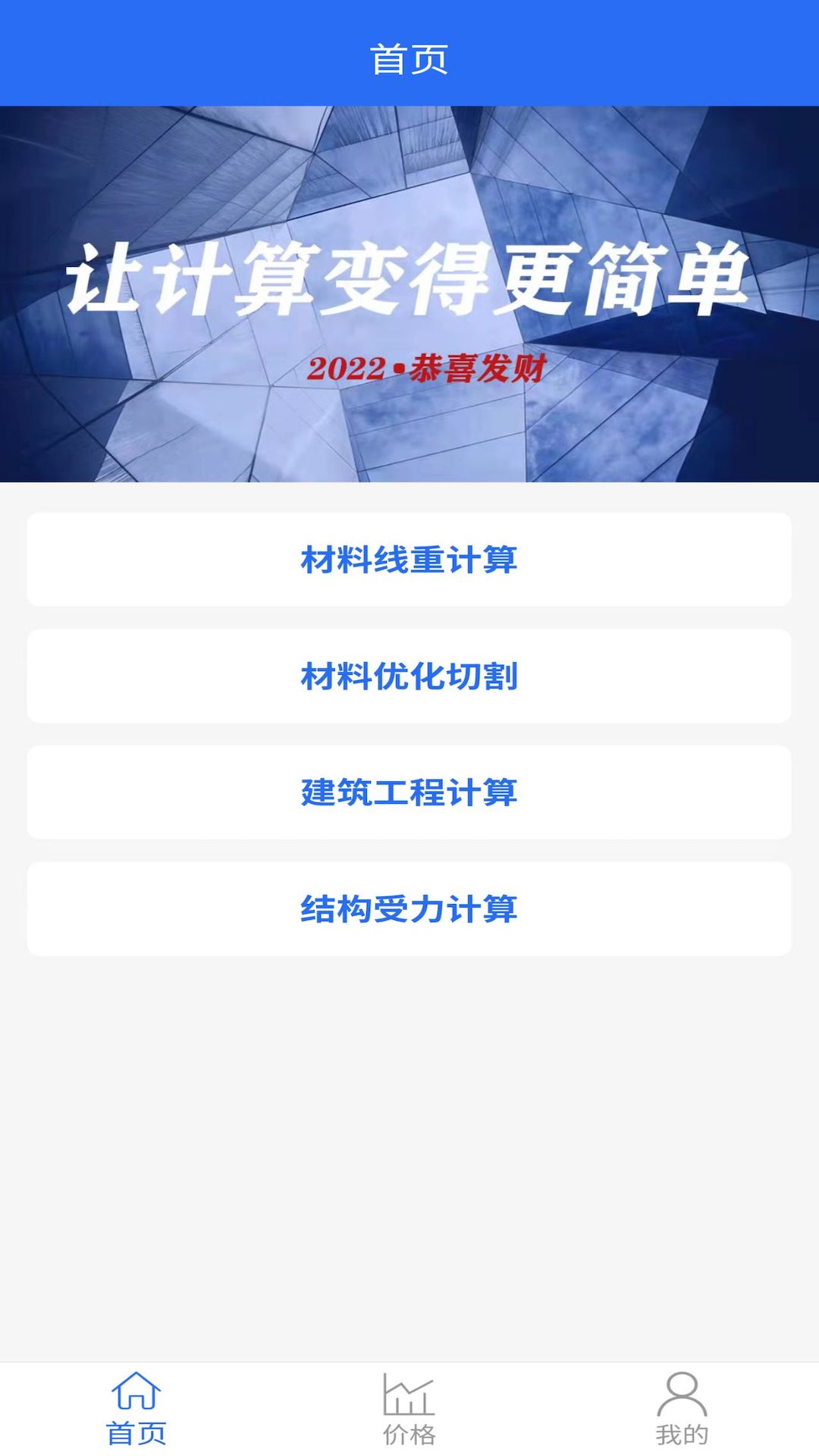This screenshot has height=1456, width=819.
Task: Switch to the 价格 tab
Action: click(409, 1409)
